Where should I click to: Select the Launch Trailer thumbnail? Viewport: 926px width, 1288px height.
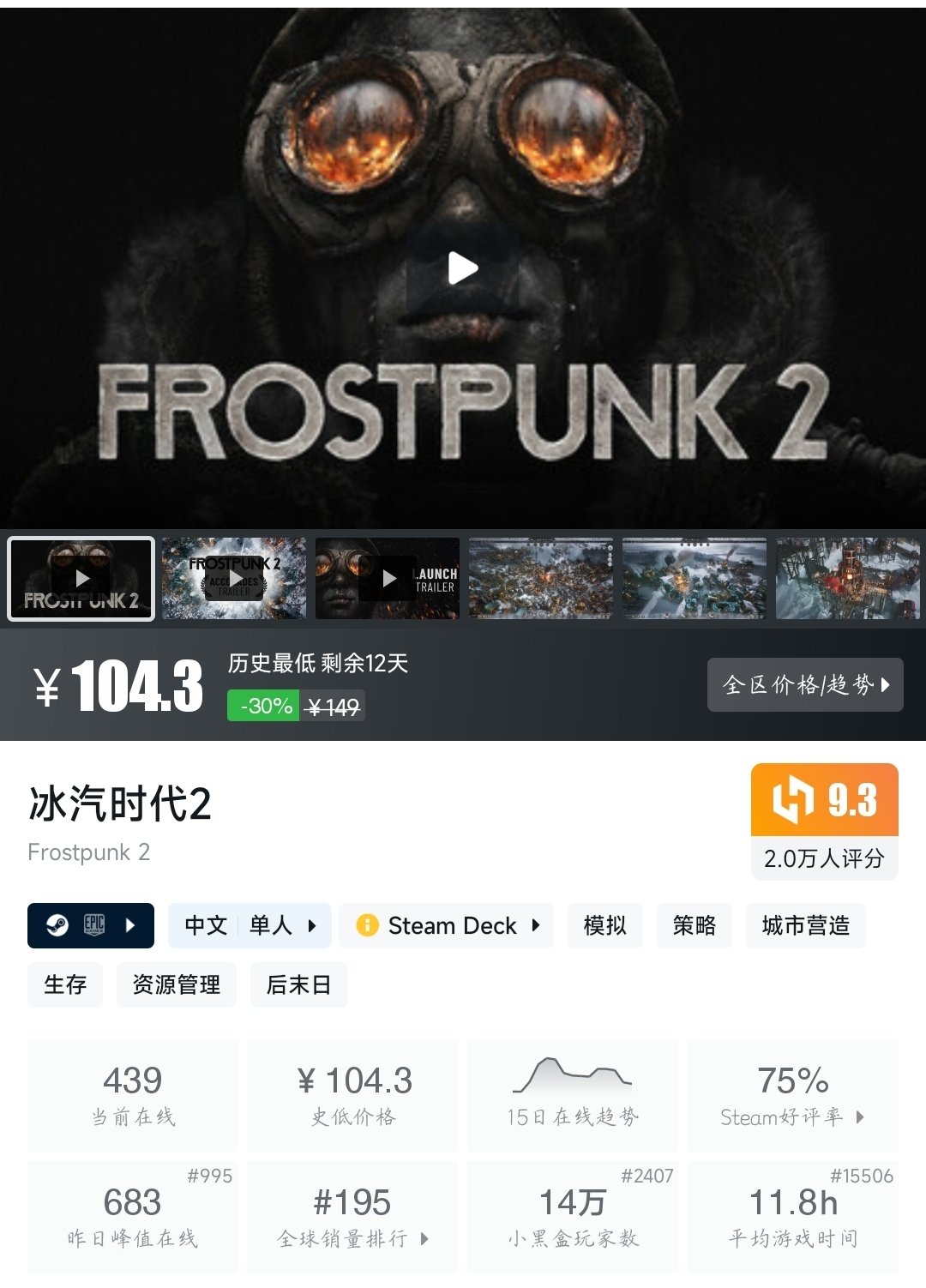pos(388,579)
